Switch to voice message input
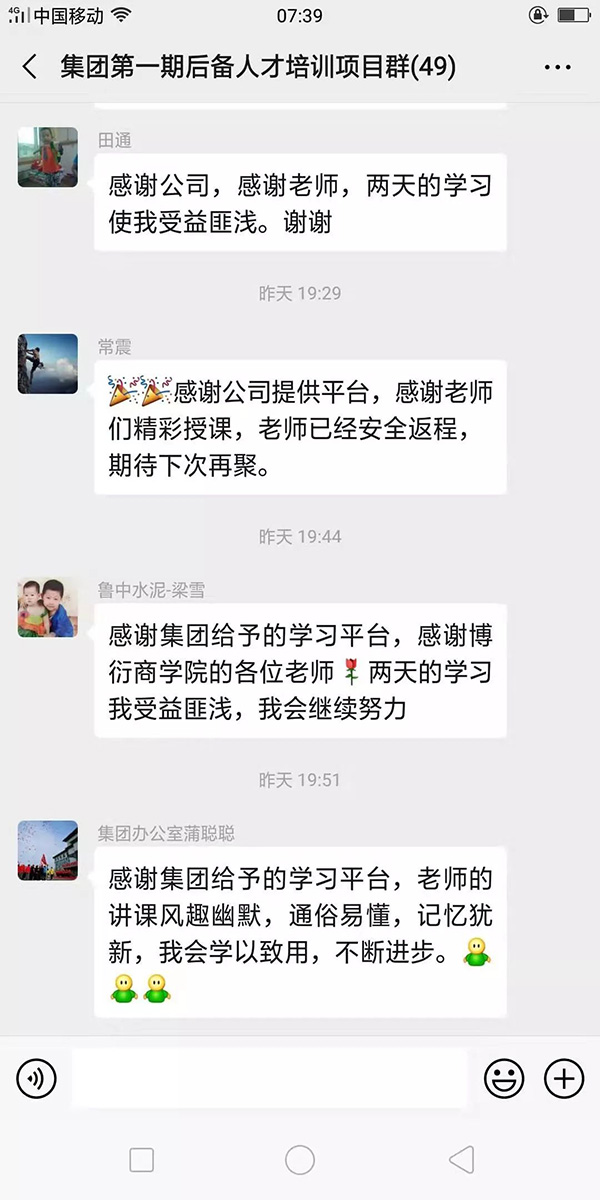600x1200 pixels. point(37,1078)
